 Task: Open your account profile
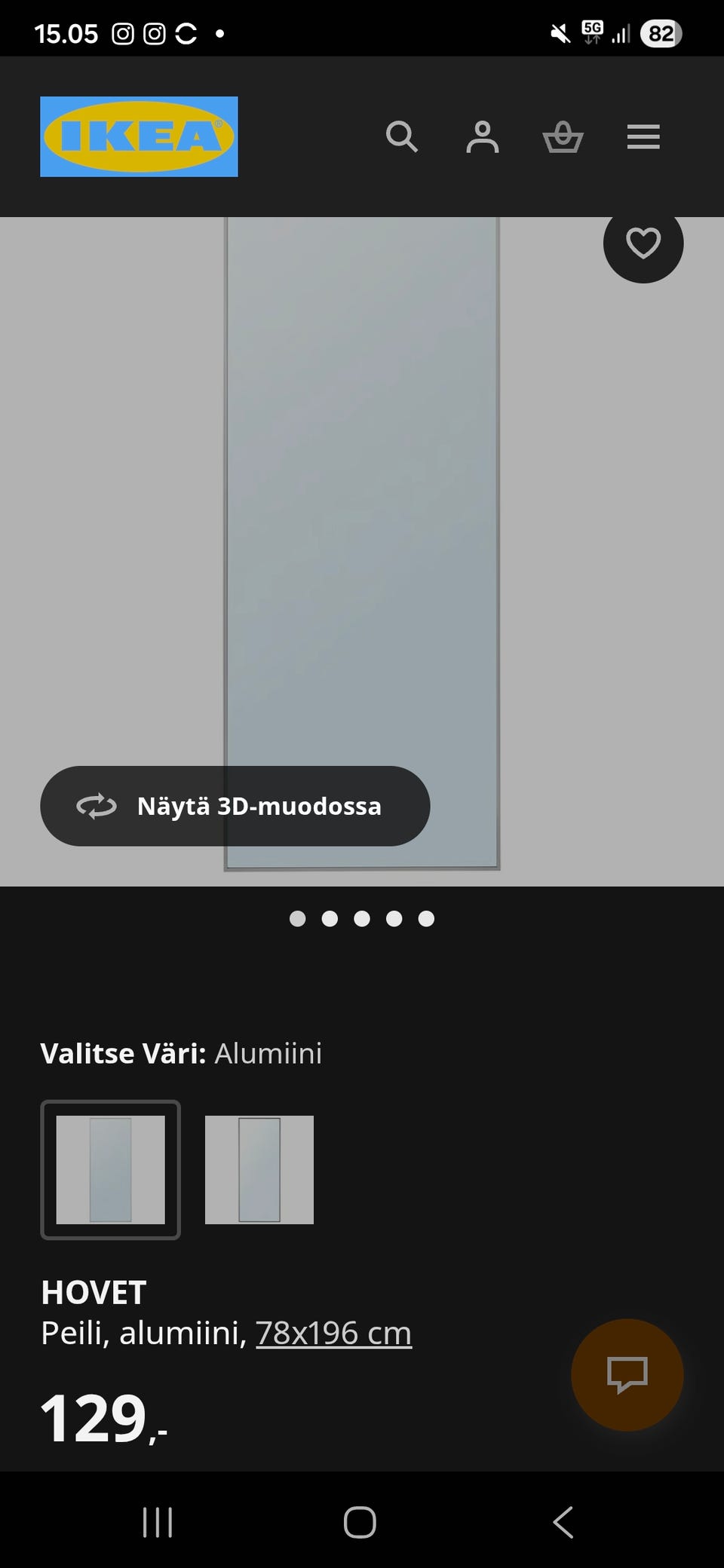click(483, 137)
